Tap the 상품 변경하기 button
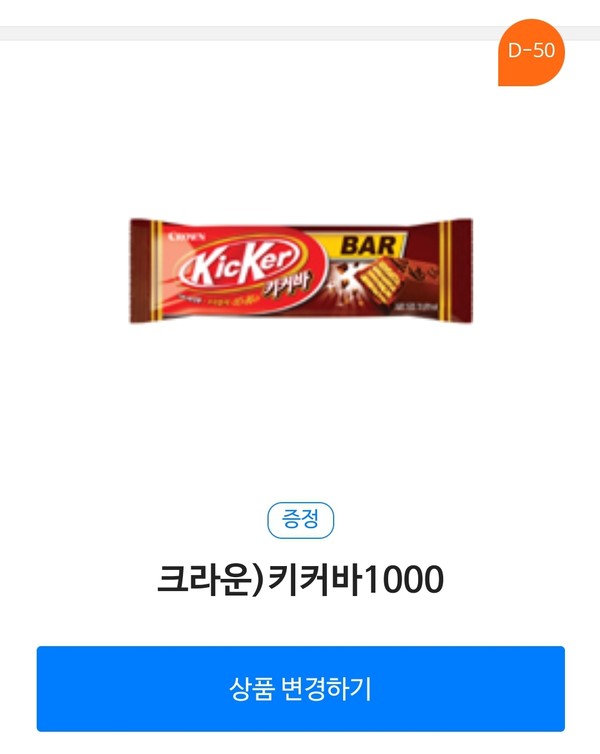Viewport: 600px width, 754px height. 300,689
